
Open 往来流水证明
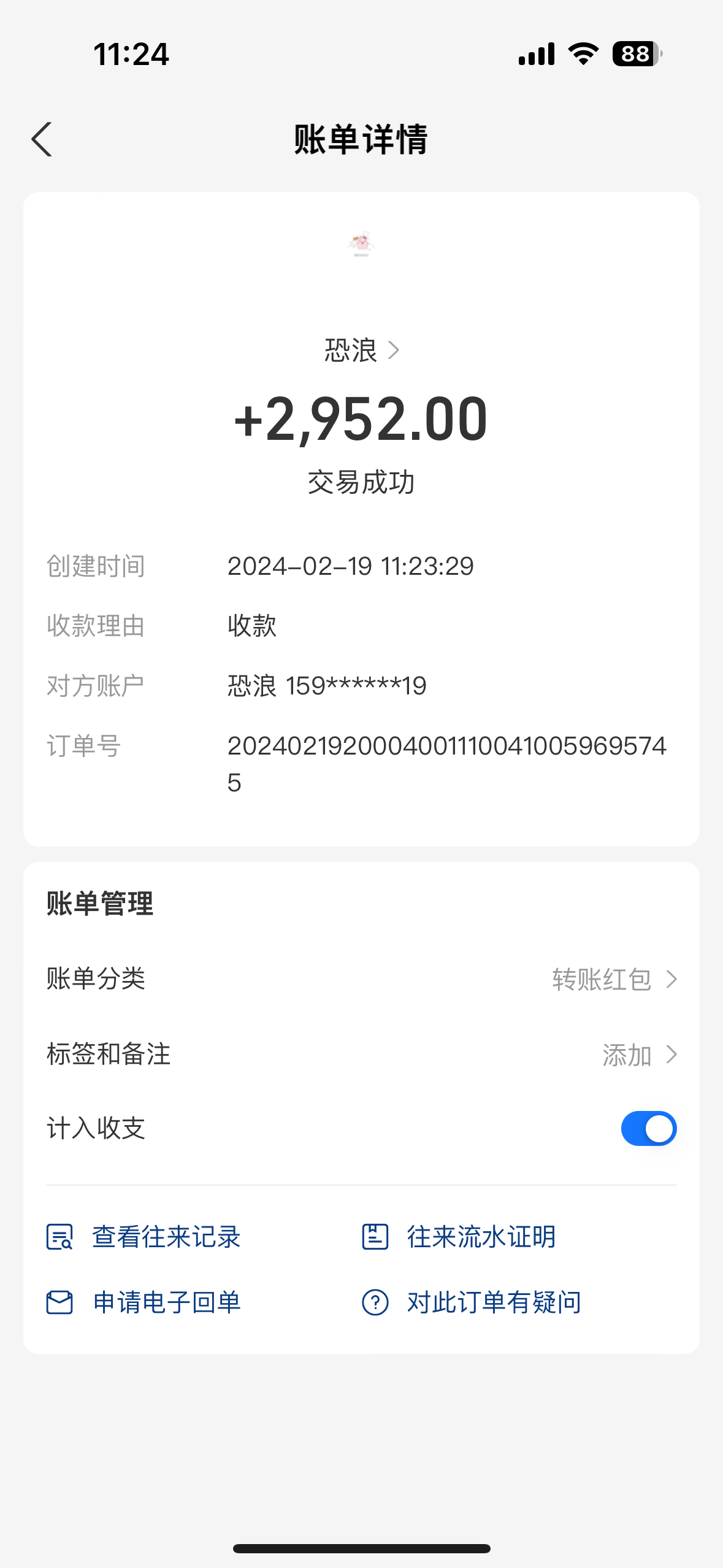[459, 1237]
